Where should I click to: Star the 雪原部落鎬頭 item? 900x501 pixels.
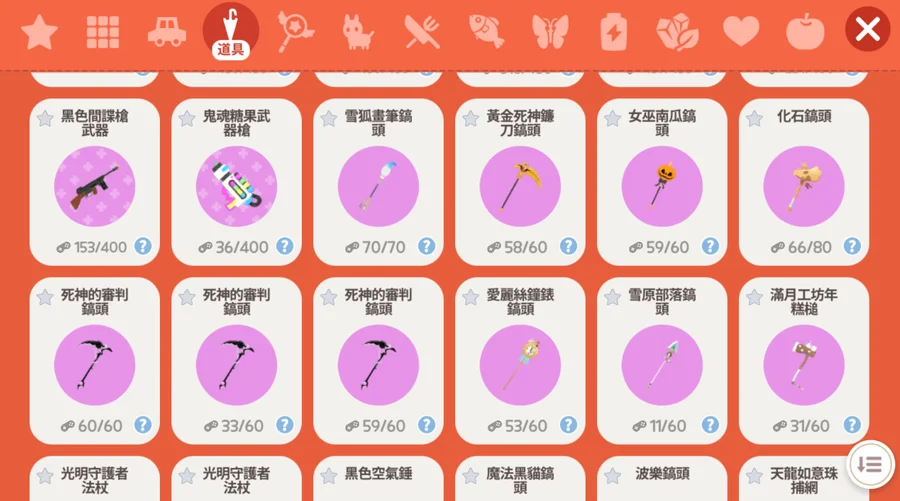[613, 298]
